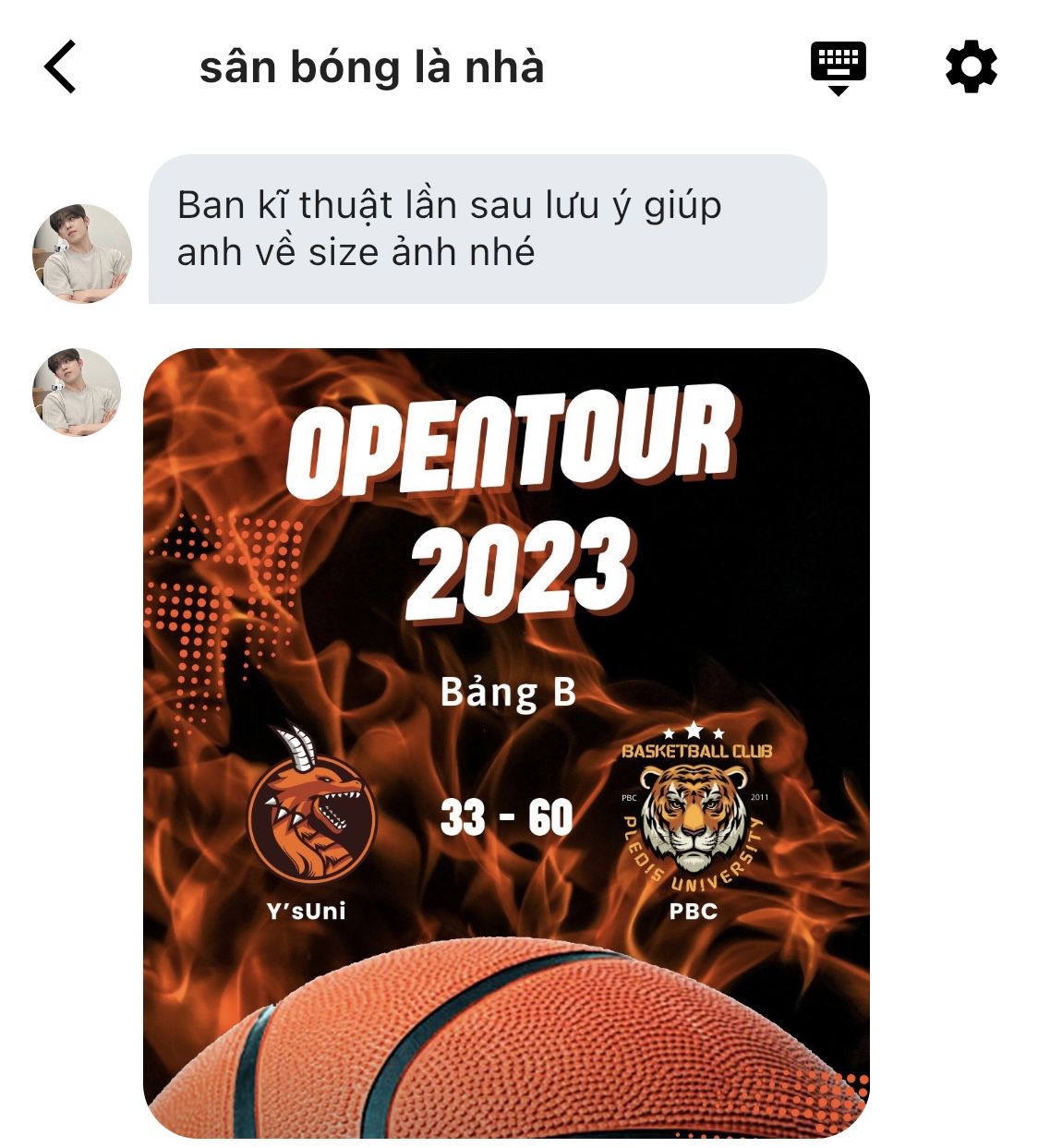Image resolution: width=1038 pixels, height=1148 pixels.
Task: Open chat settings gear
Action: 971,67
